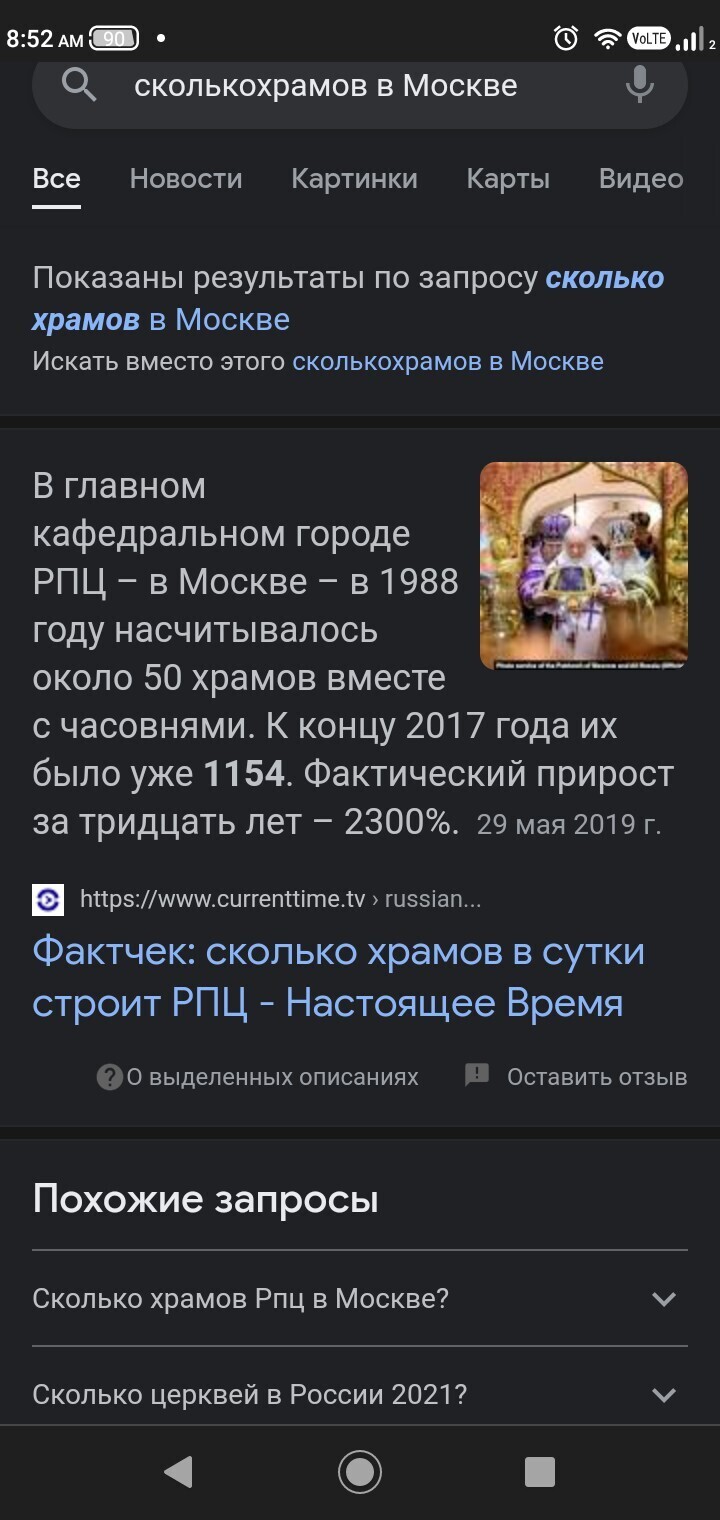Switch to the Новости tab
This screenshot has width=720, height=1520.
[x=186, y=179]
